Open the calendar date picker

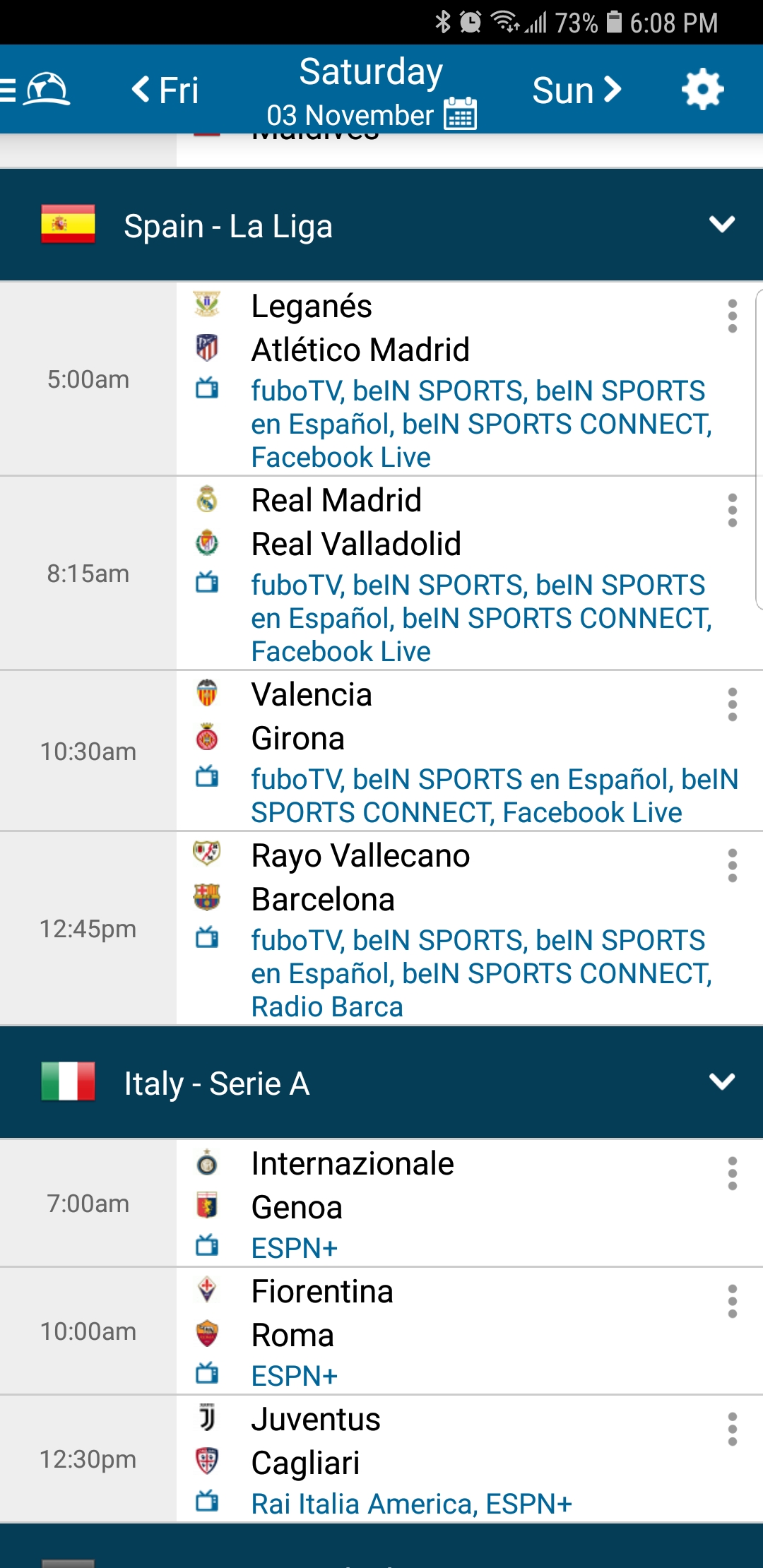(x=460, y=114)
